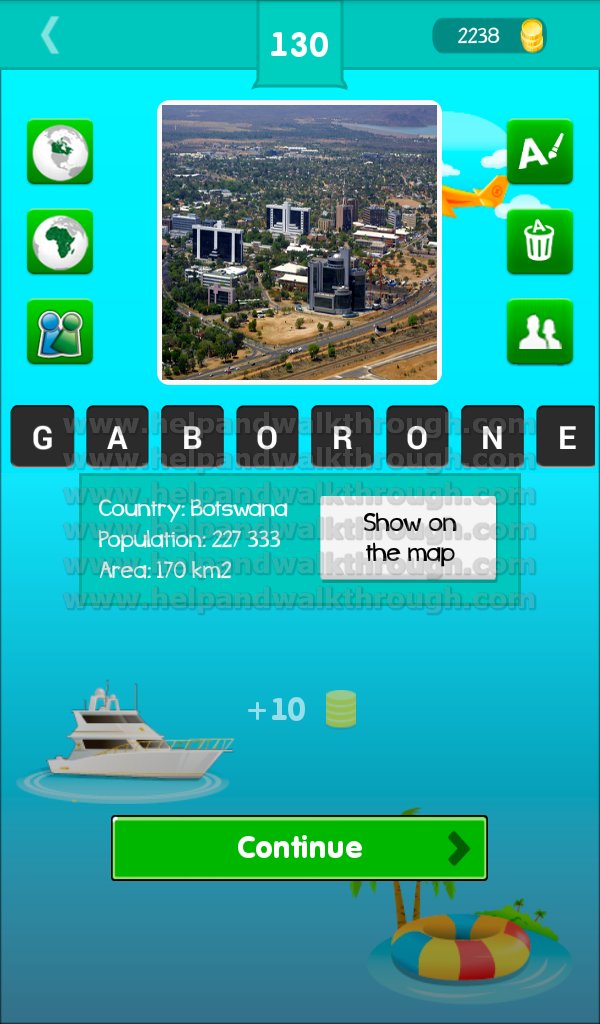The width and height of the screenshot is (600, 1024).
Task: Use the reveal-a-letter hint button
Action: tap(540, 152)
